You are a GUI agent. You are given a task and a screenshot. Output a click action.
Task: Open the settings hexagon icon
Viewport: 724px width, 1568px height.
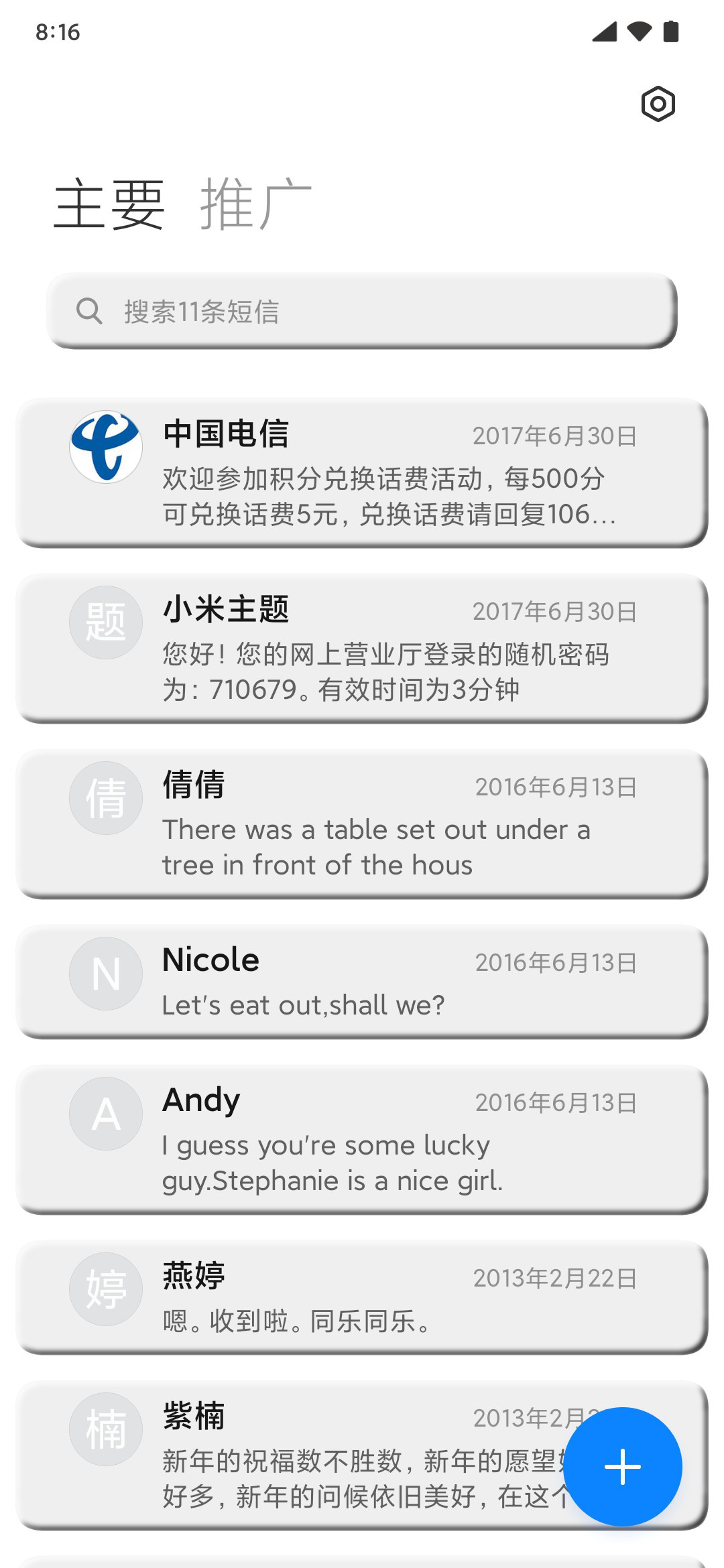[x=658, y=104]
